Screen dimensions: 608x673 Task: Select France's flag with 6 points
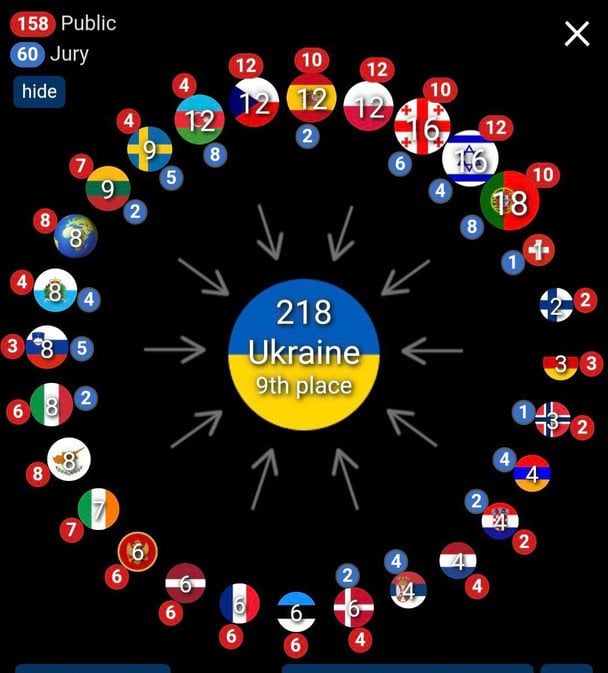pos(240,604)
